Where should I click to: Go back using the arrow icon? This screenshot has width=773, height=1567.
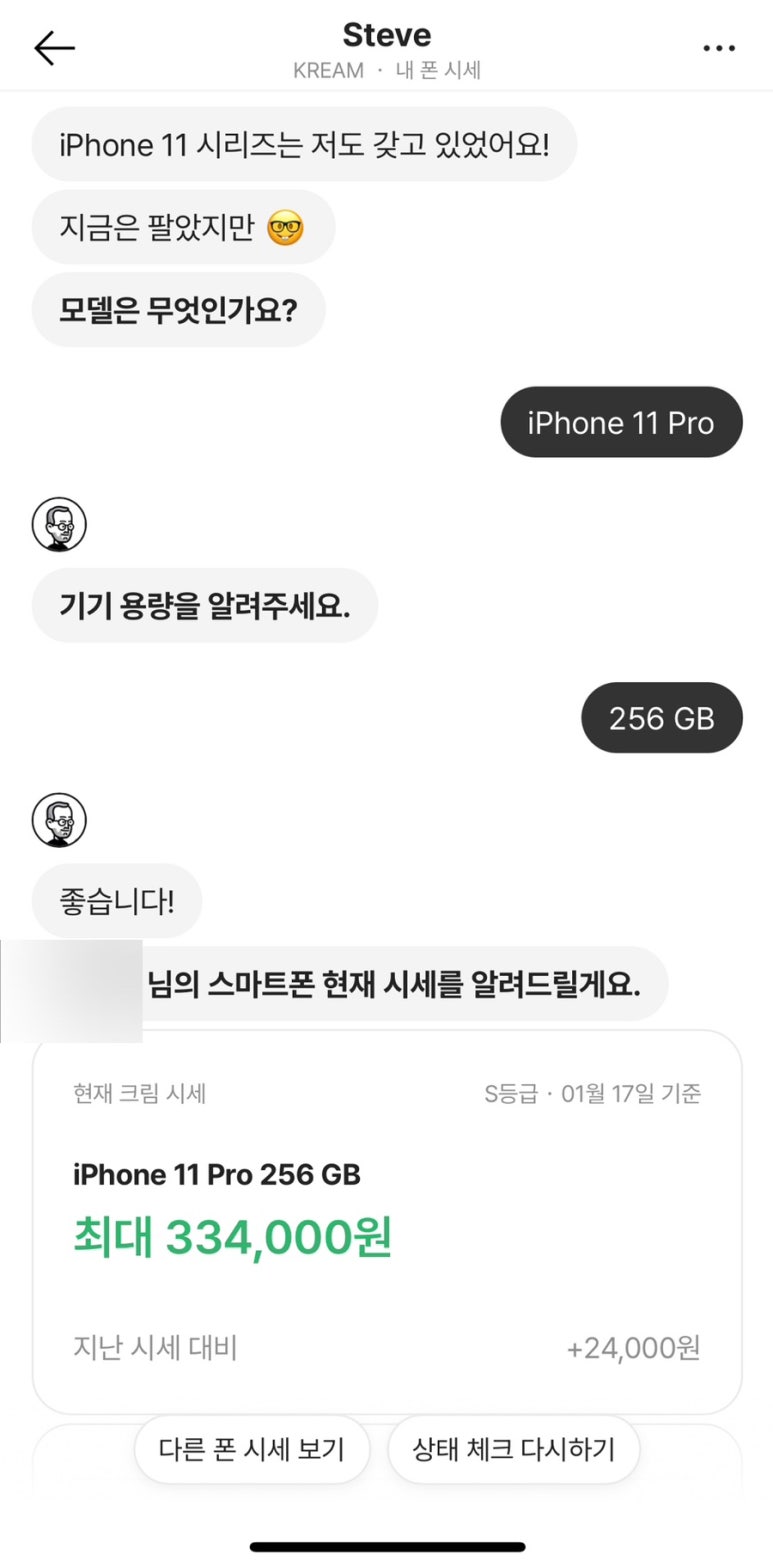(54, 47)
